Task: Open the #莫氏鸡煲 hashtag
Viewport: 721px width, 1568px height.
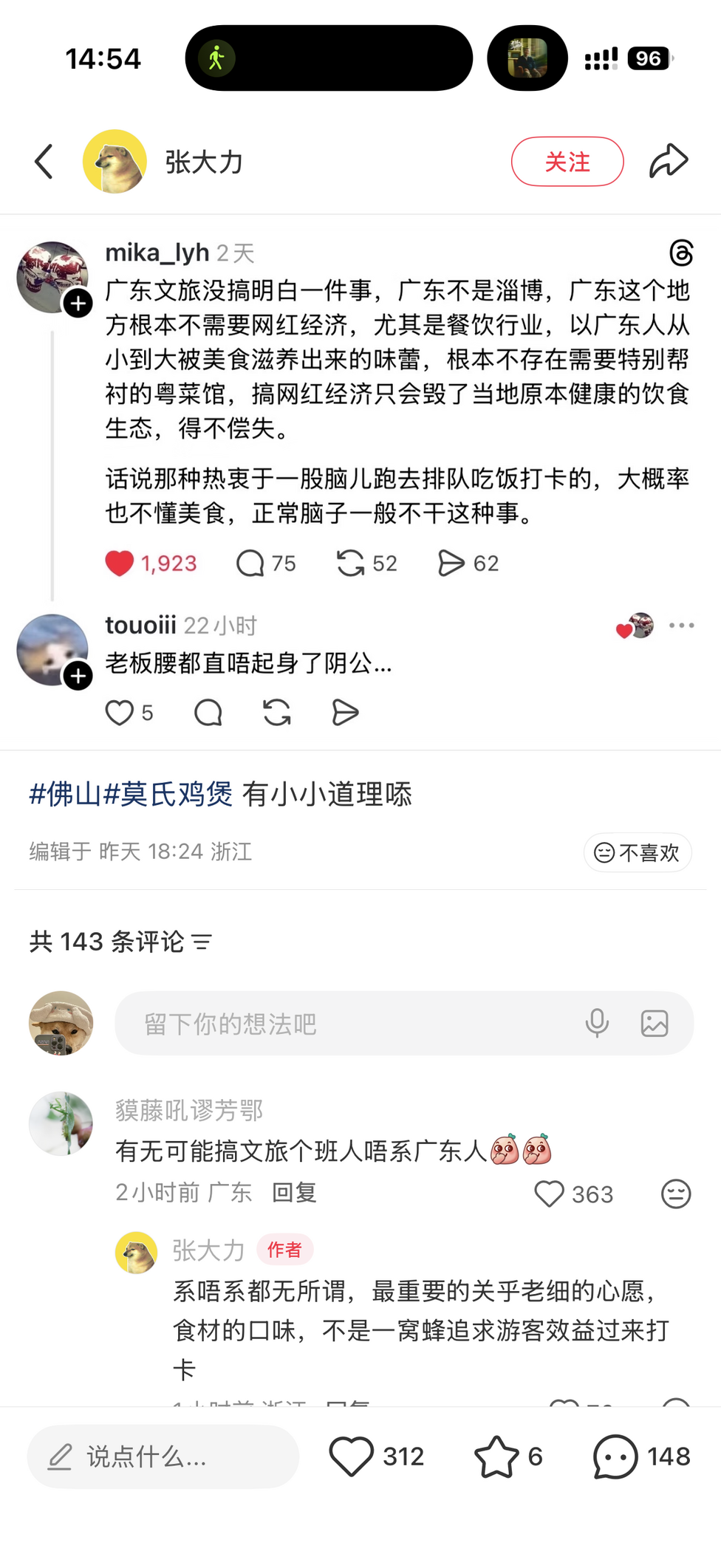Action: (168, 794)
